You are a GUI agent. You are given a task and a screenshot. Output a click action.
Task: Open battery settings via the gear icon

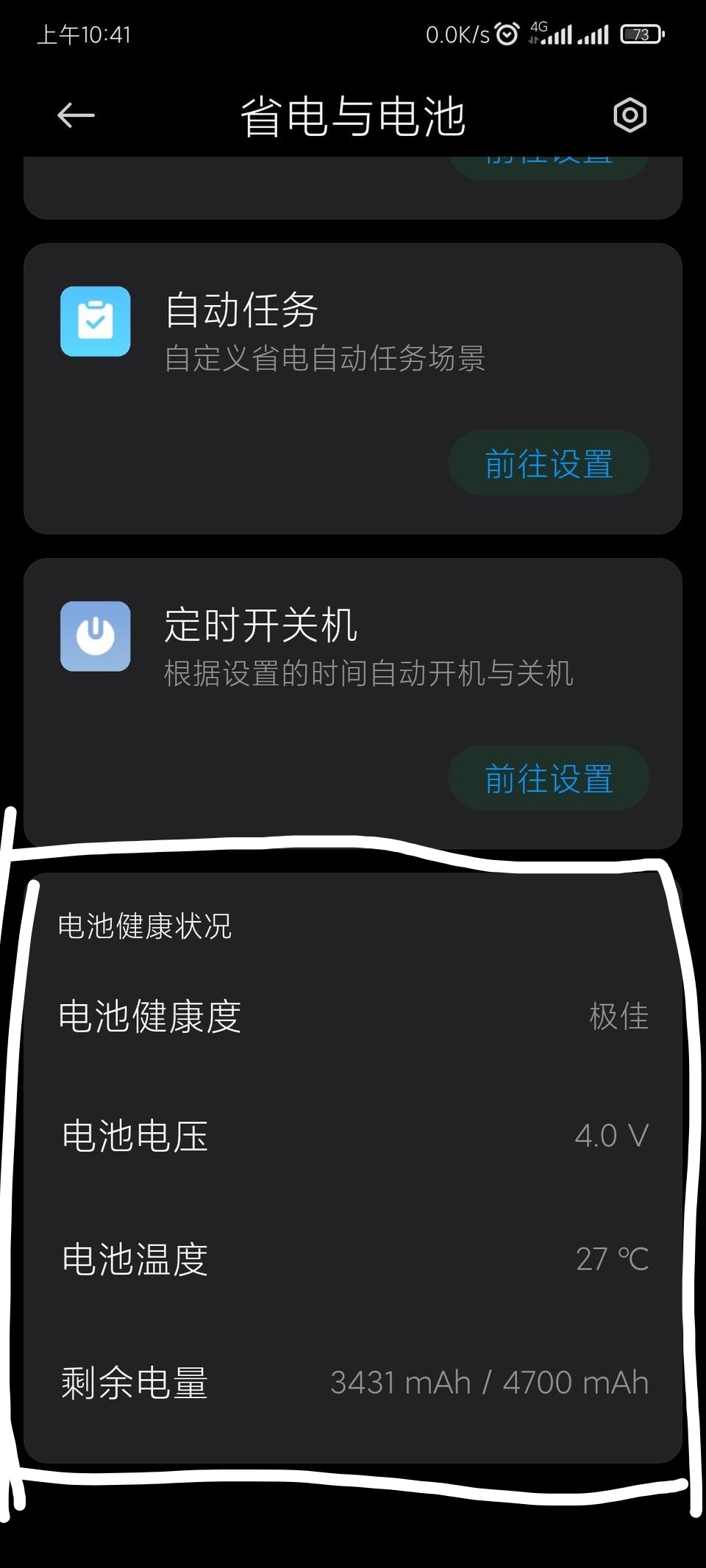(630, 115)
